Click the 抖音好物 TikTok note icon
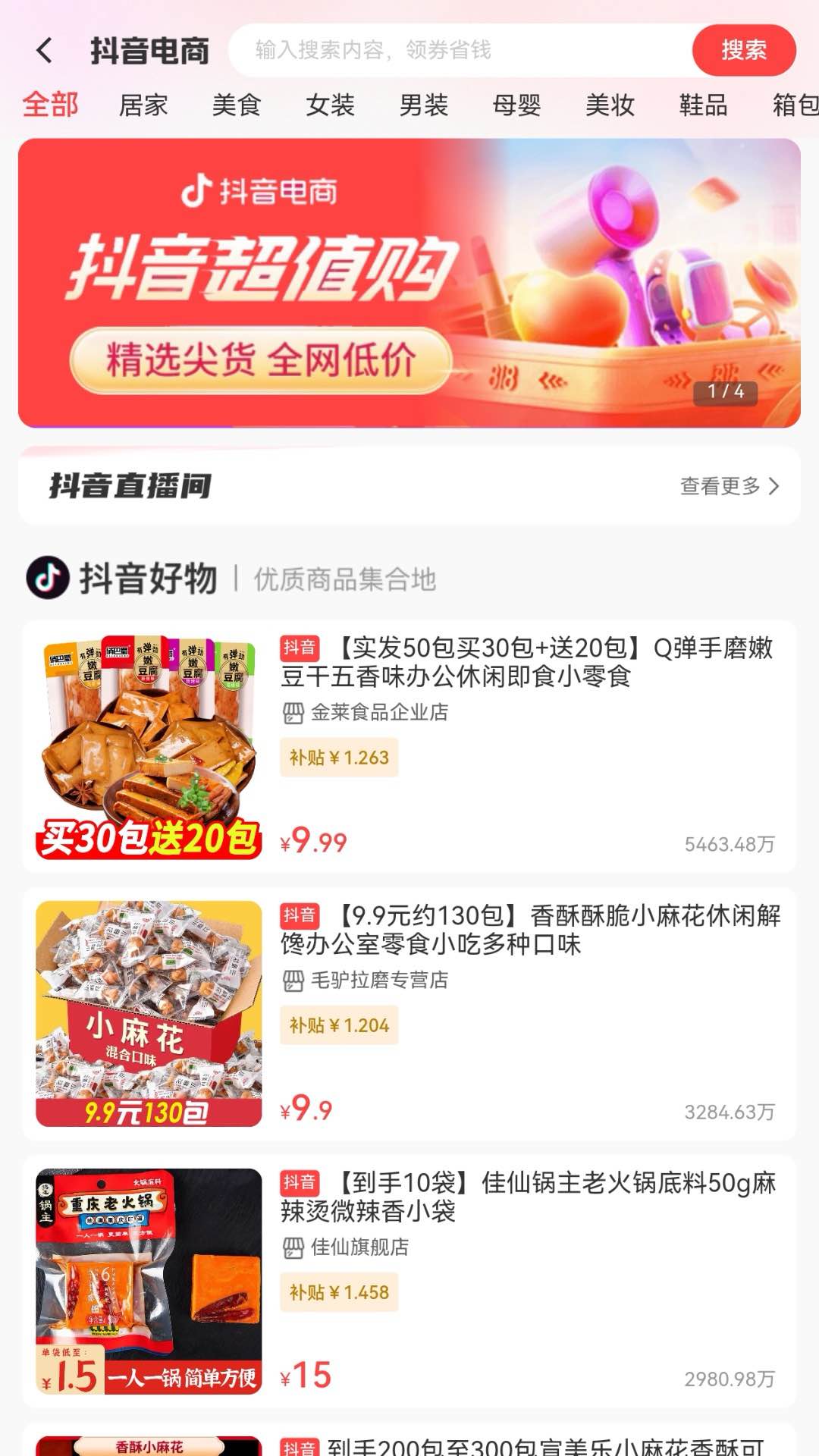 48,579
